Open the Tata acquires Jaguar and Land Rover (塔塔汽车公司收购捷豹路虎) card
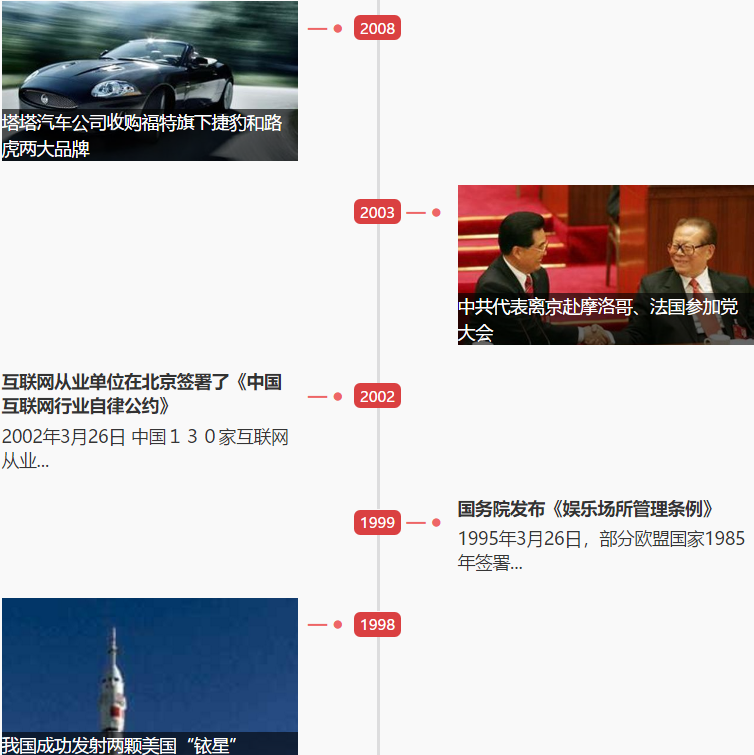This screenshot has width=754, height=755. point(150,80)
